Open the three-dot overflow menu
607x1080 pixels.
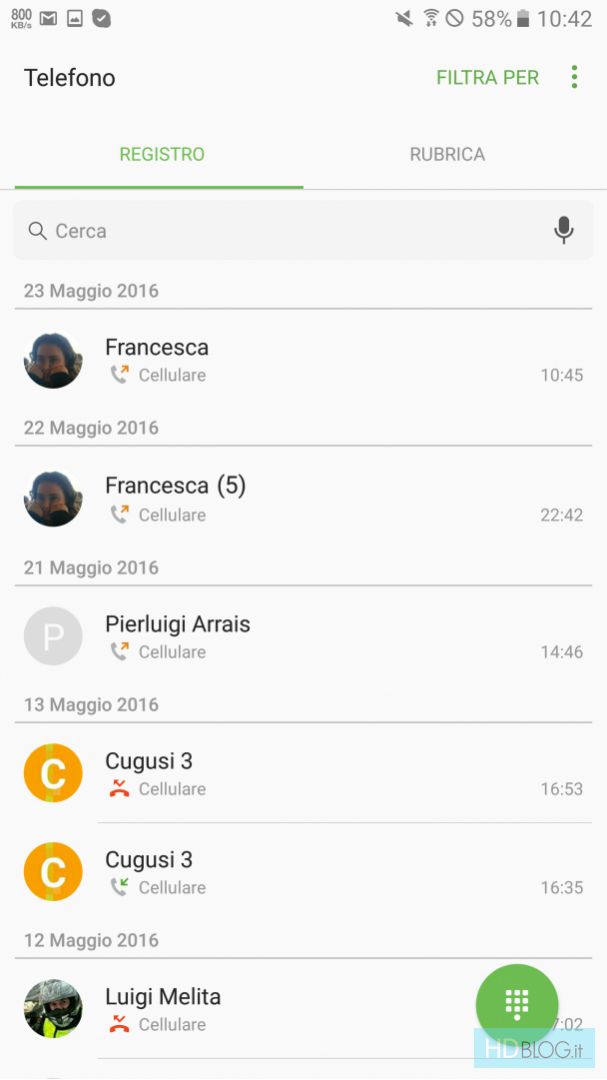[574, 77]
